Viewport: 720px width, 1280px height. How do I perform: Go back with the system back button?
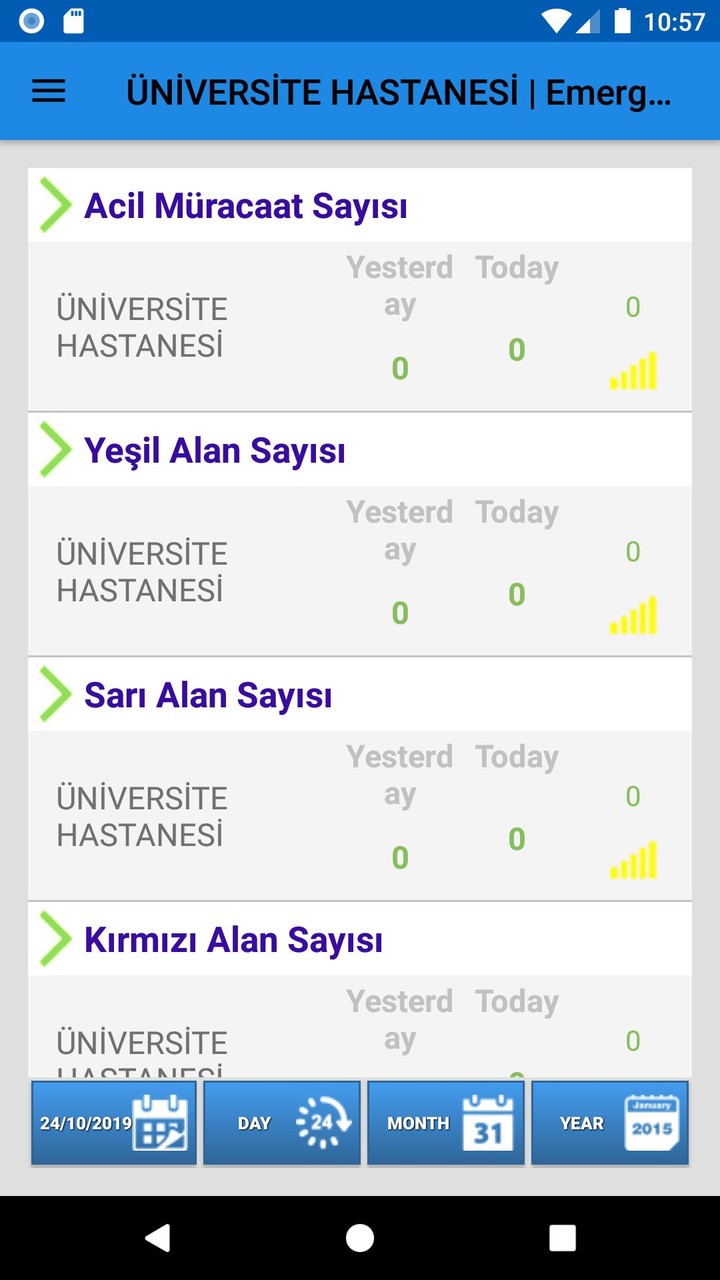157,1238
